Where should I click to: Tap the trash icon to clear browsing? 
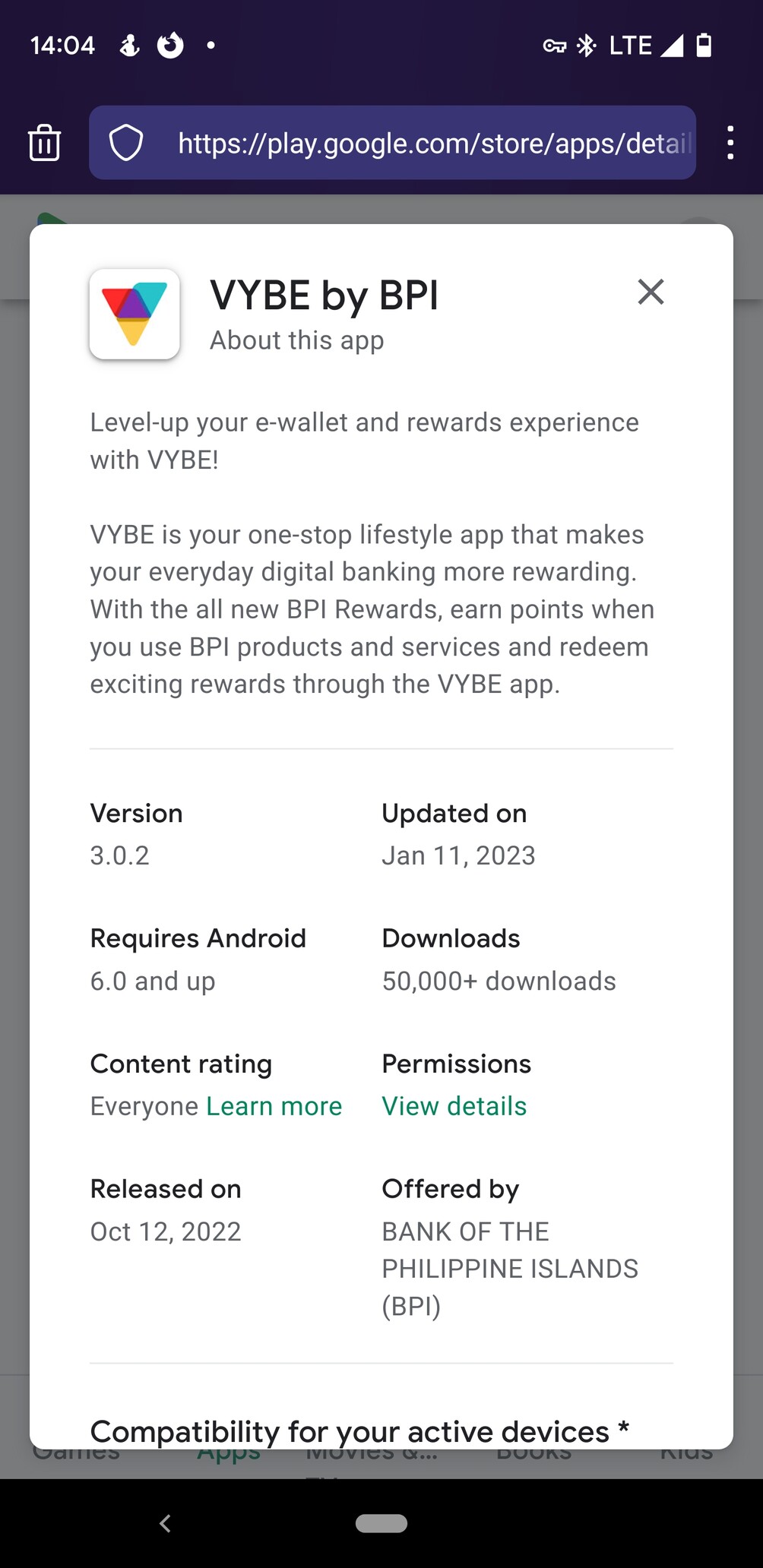pyautogui.click(x=44, y=143)
